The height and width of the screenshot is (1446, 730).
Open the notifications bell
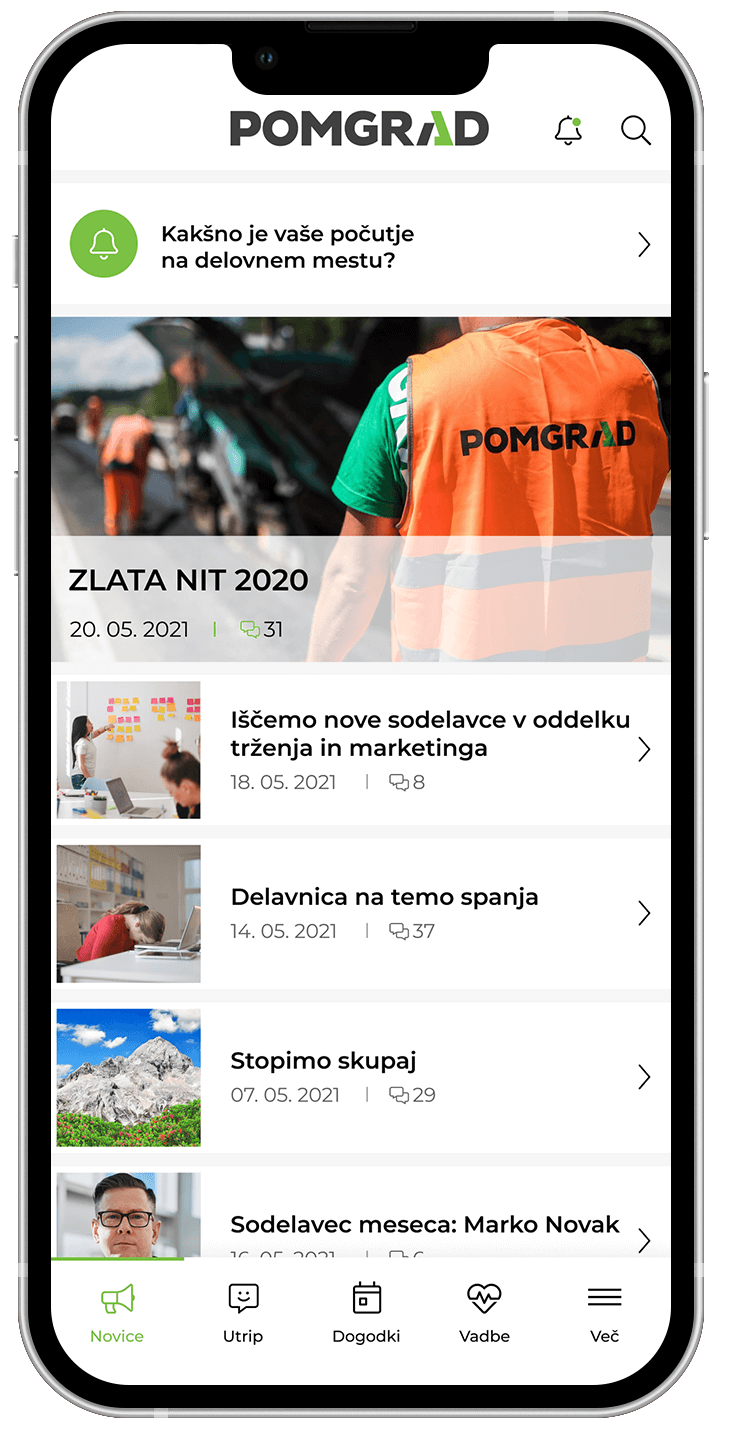tap(568, 130)
